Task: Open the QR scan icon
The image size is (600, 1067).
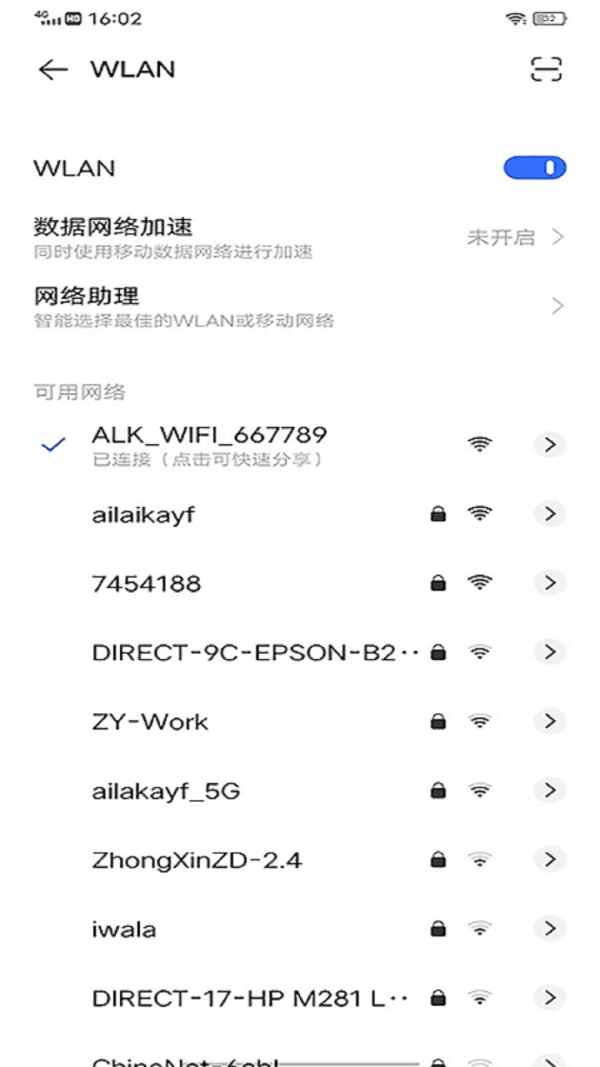Action: point(546,69)
